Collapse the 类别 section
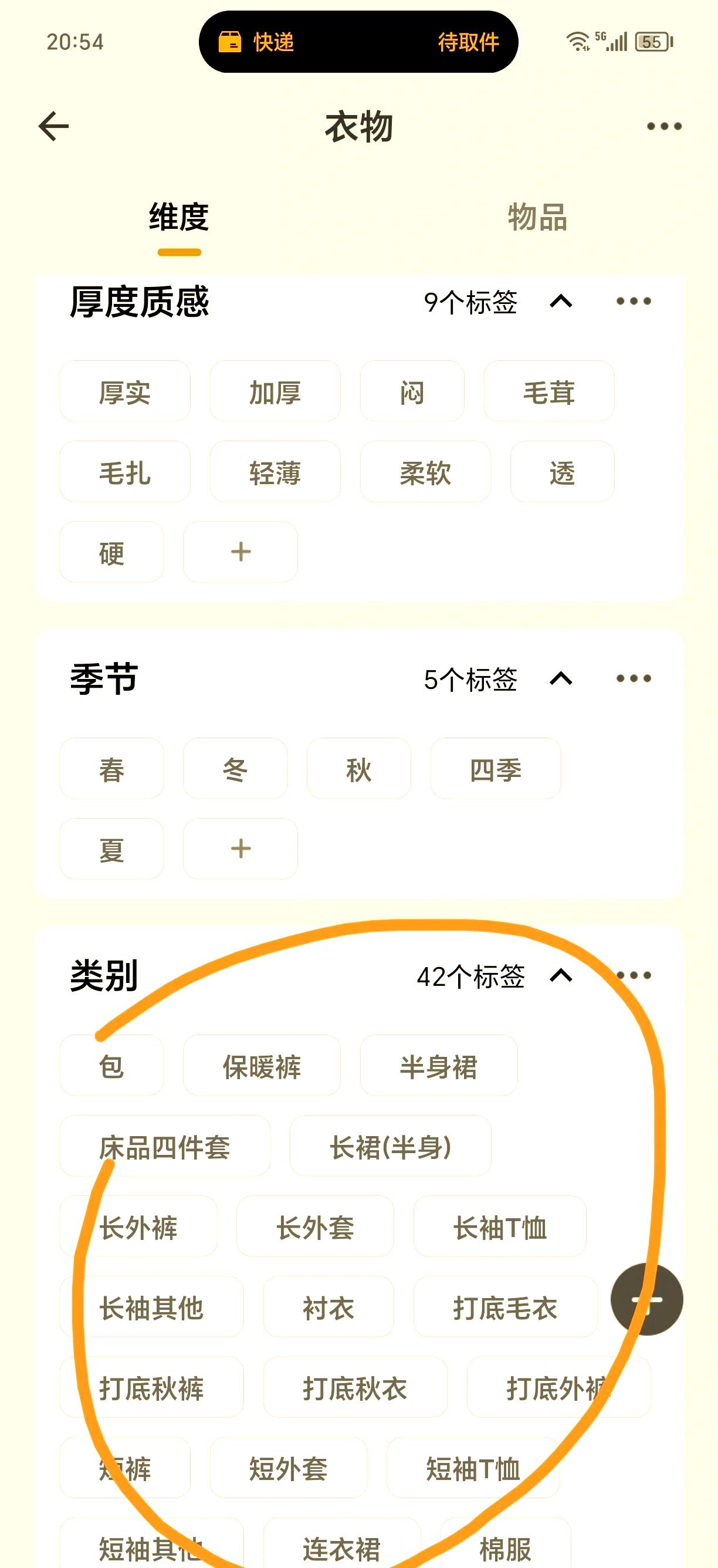The image size is (718, 1568). pyautogui.click(x=560, y=975)
